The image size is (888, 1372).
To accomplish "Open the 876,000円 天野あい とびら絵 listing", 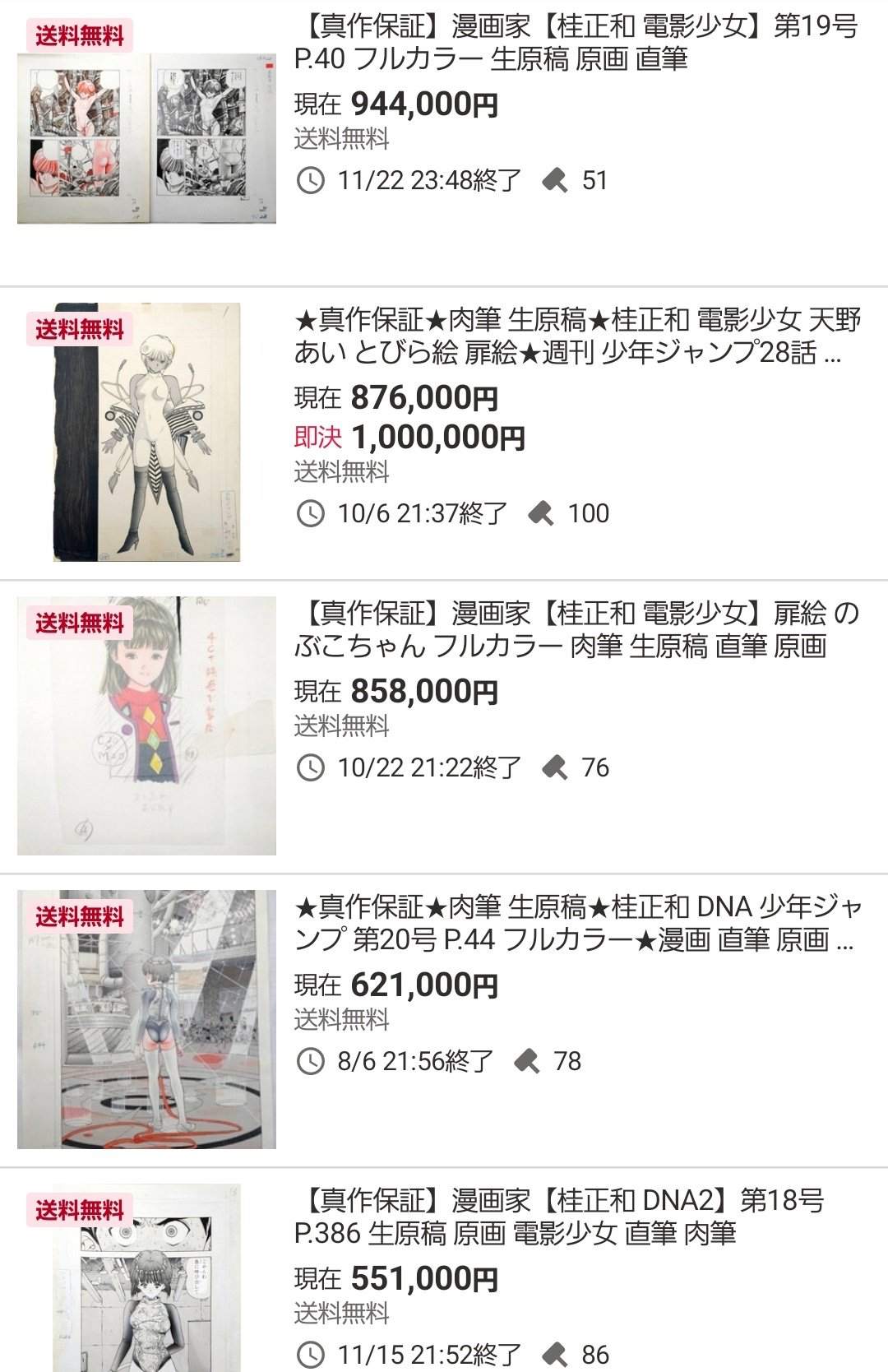I will [576, 336].
